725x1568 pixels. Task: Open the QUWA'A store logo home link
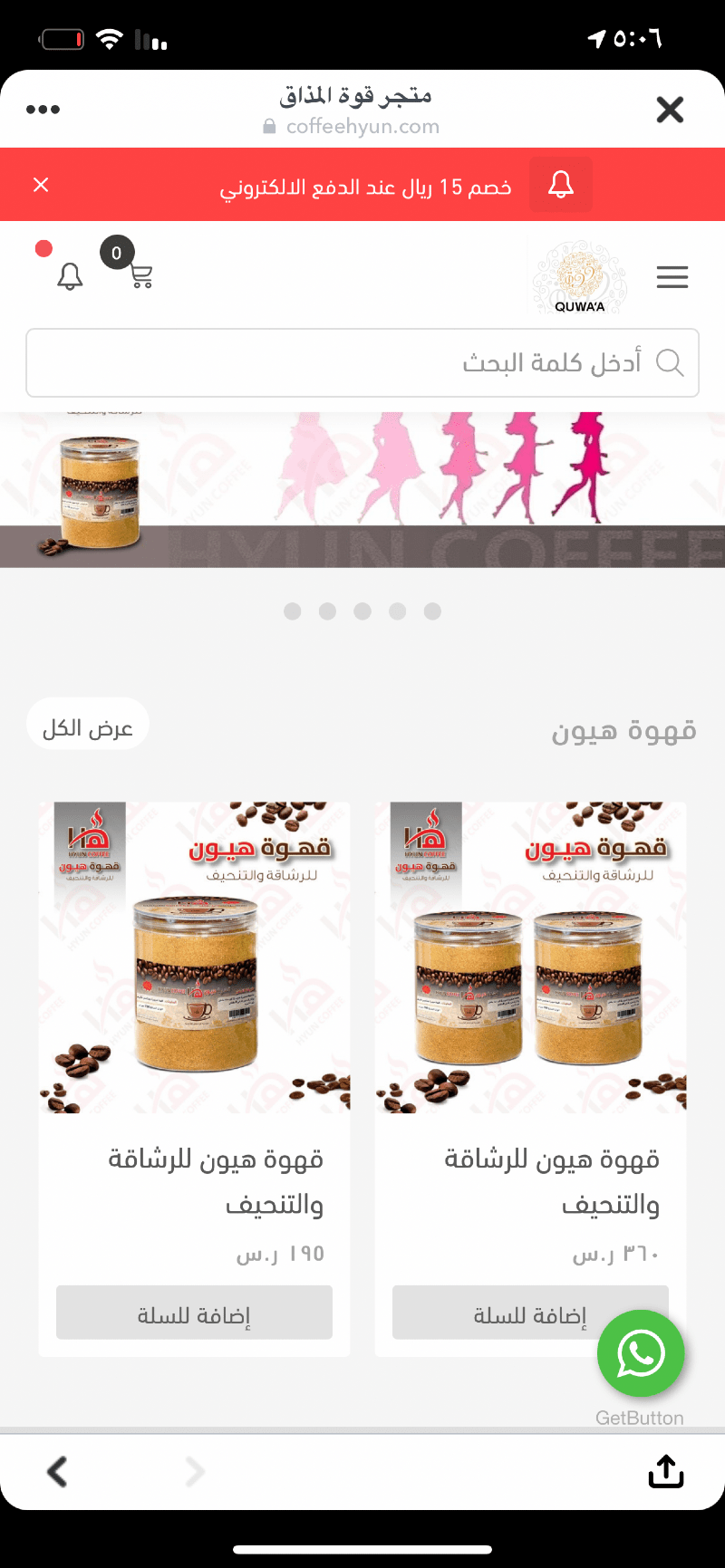tap(579, 277)
